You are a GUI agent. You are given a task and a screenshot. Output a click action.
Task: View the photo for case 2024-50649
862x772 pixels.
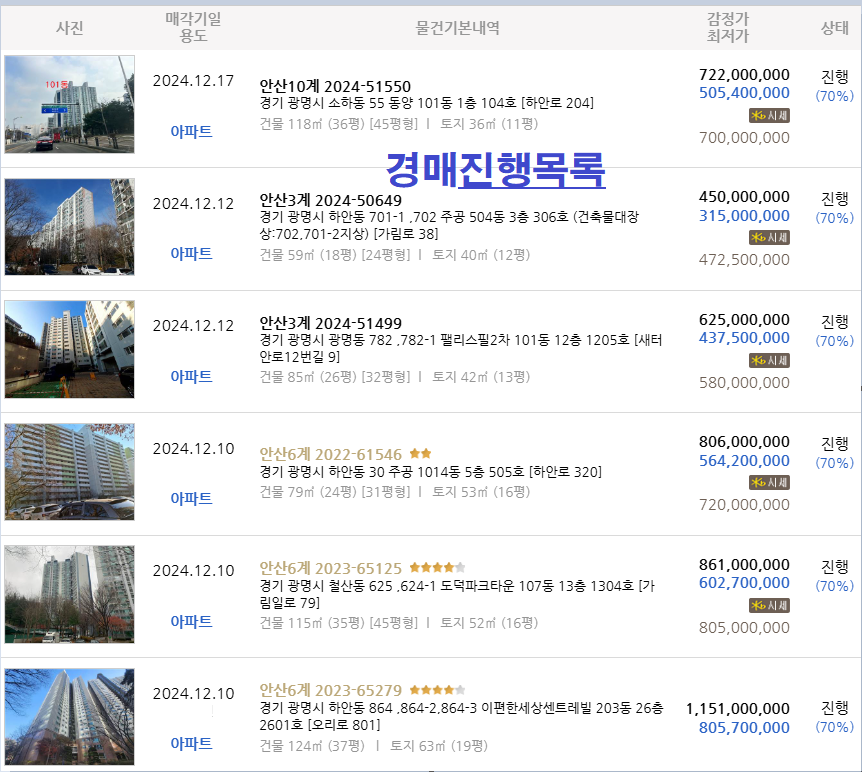tap(69, 227)
